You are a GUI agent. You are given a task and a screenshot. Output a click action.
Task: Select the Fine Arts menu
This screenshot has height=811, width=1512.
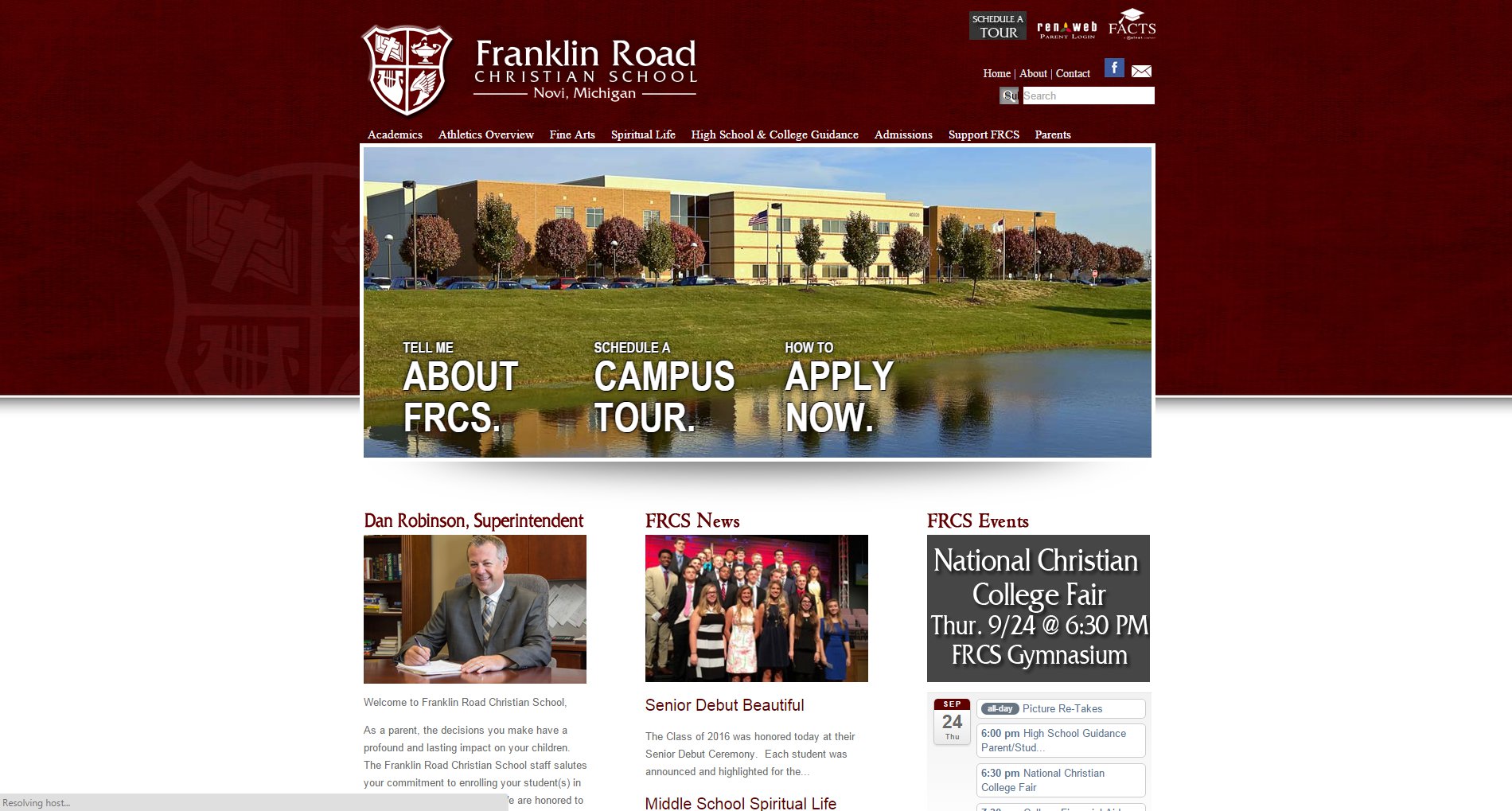(572, 135)
